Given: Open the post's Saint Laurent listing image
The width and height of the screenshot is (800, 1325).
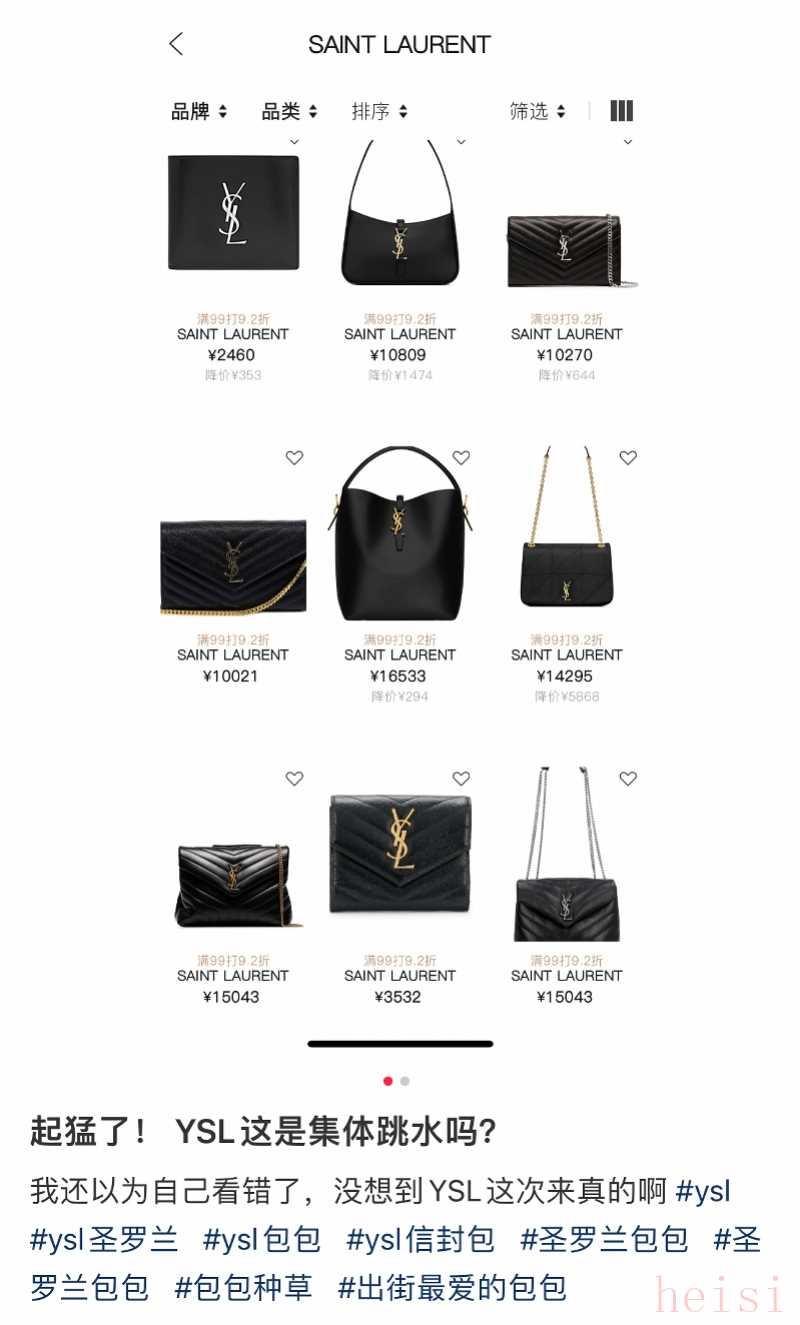Looking at the screenshot, I should point(400,560).
